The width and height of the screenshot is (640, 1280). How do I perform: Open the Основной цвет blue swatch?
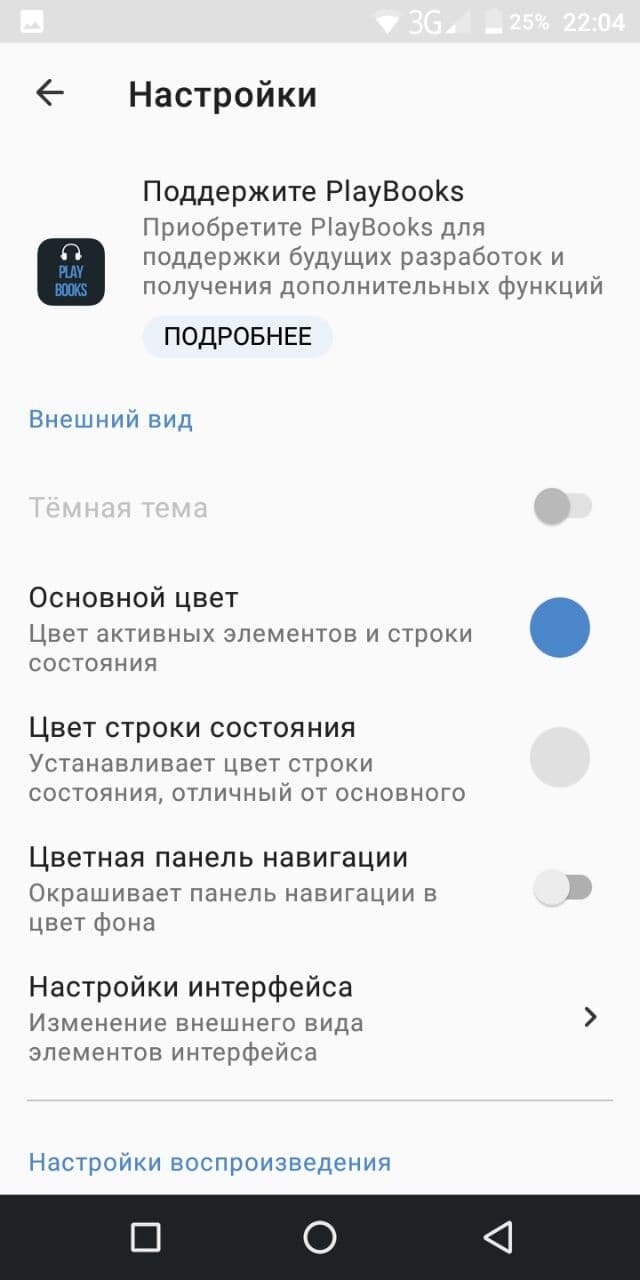560,628
